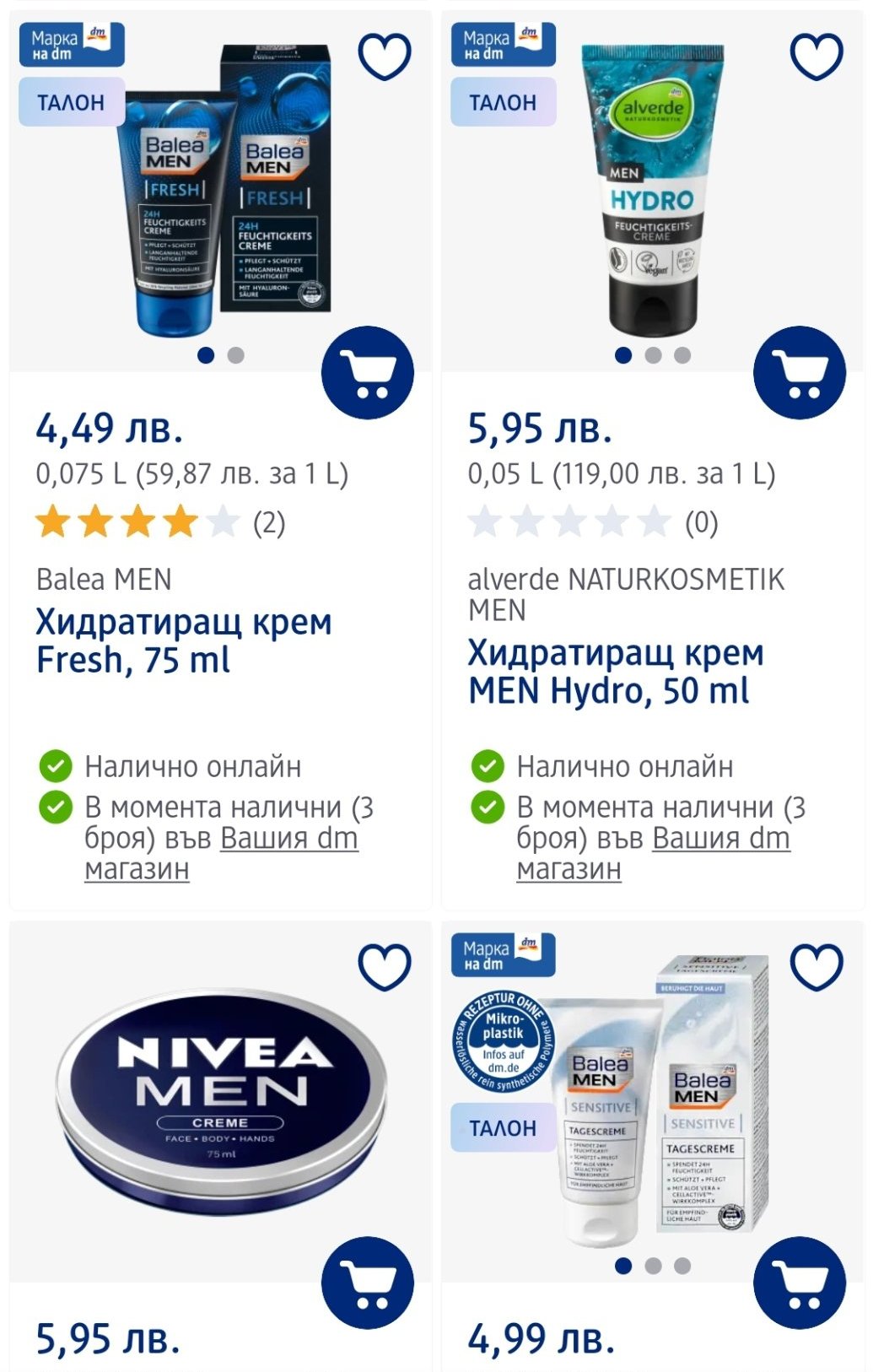Open Хидратиращ крем Fresh, 75 ml product

pyautogui.click(x=184, y=641)
